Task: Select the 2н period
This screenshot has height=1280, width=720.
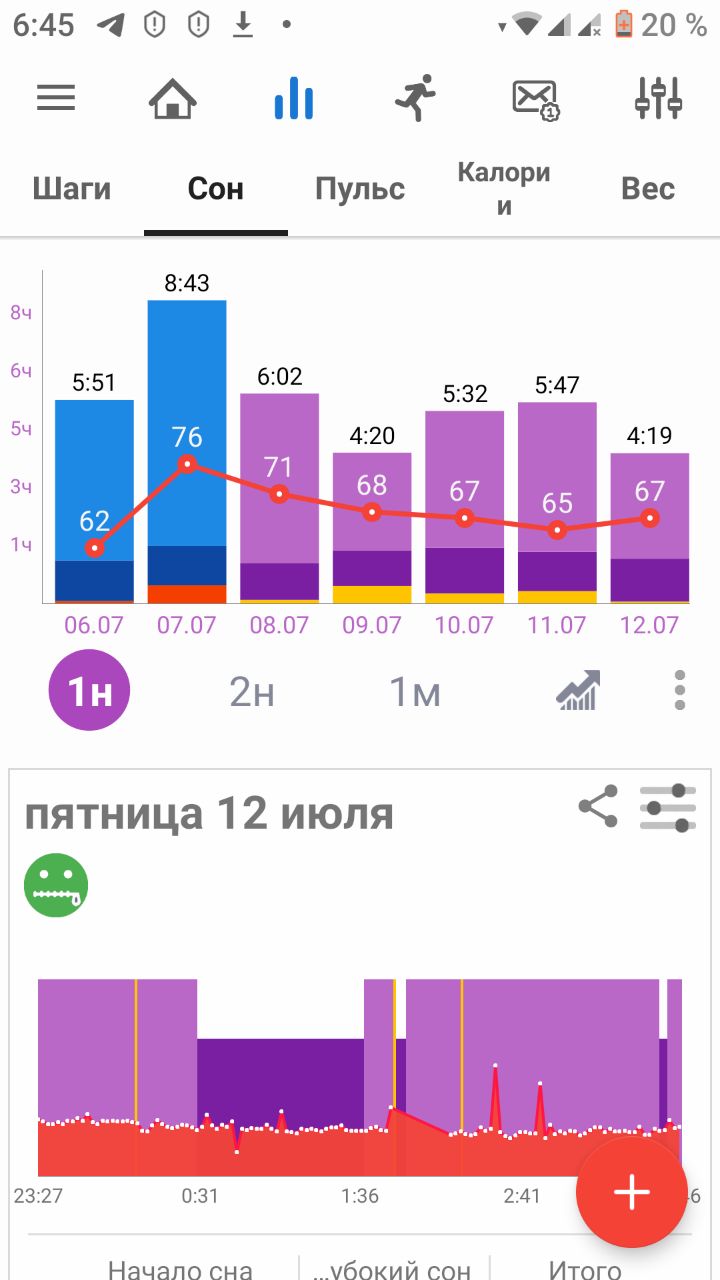Action: [x=252, y=691]
